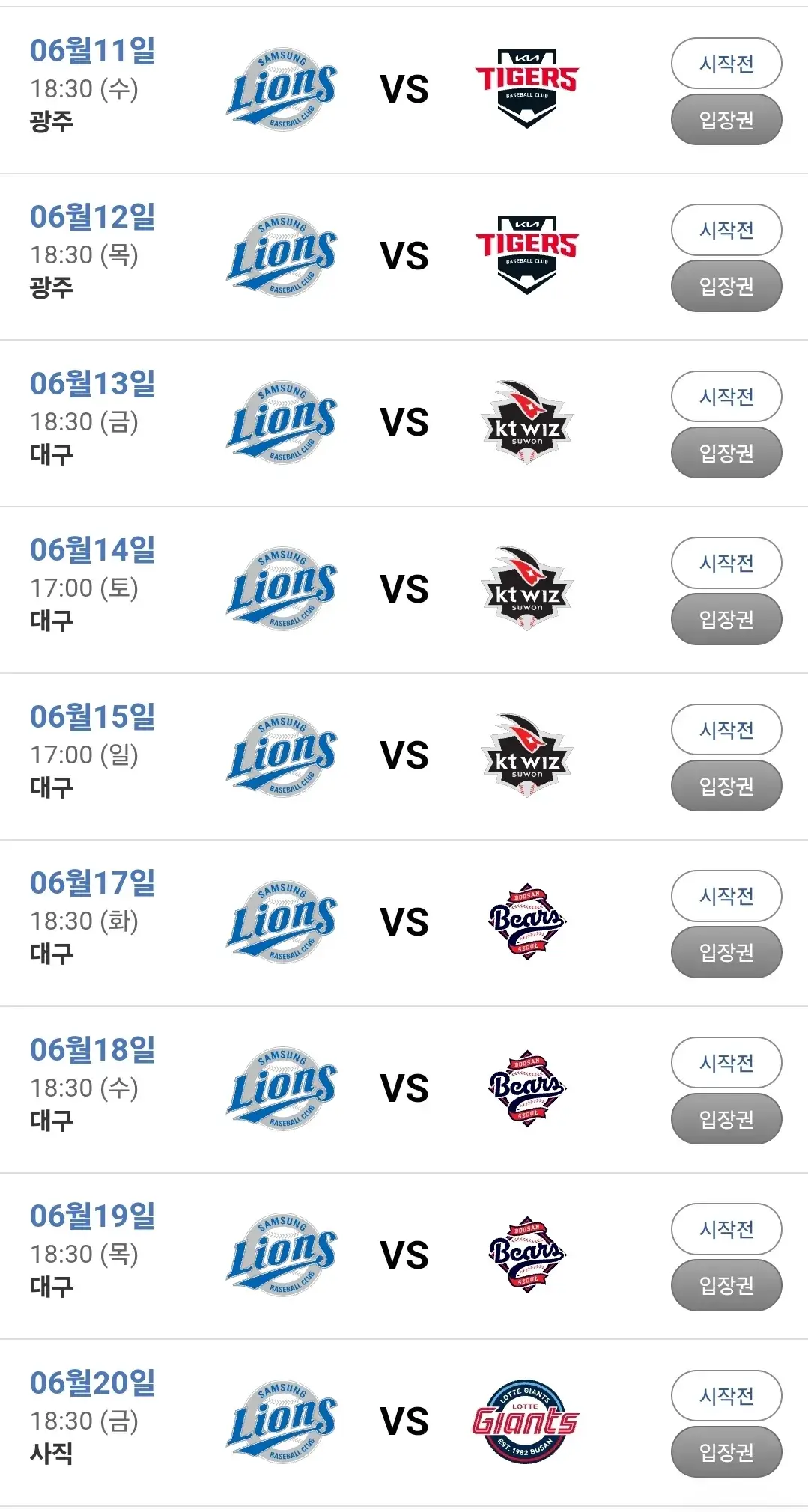Select 입장권 for the 06월13일 kt wiz game
The width and height of the screenshot is (808, 1512).
pyautogui.click(x=726, y=453)
